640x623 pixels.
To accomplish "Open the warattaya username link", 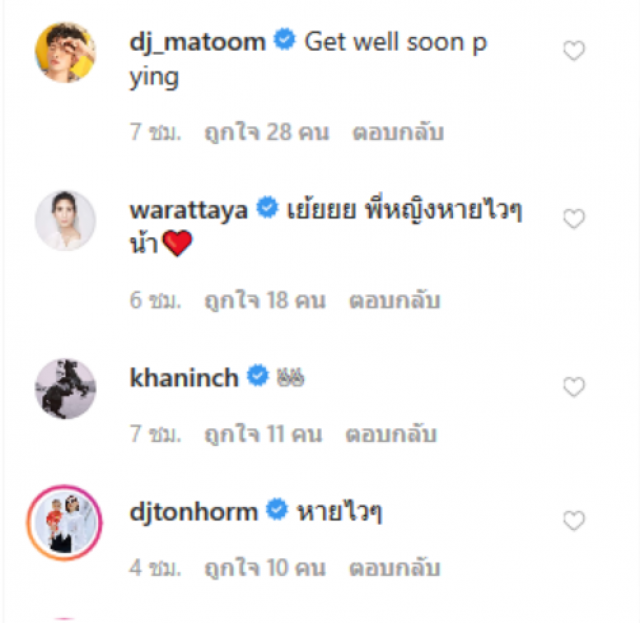I will [189, 210].
